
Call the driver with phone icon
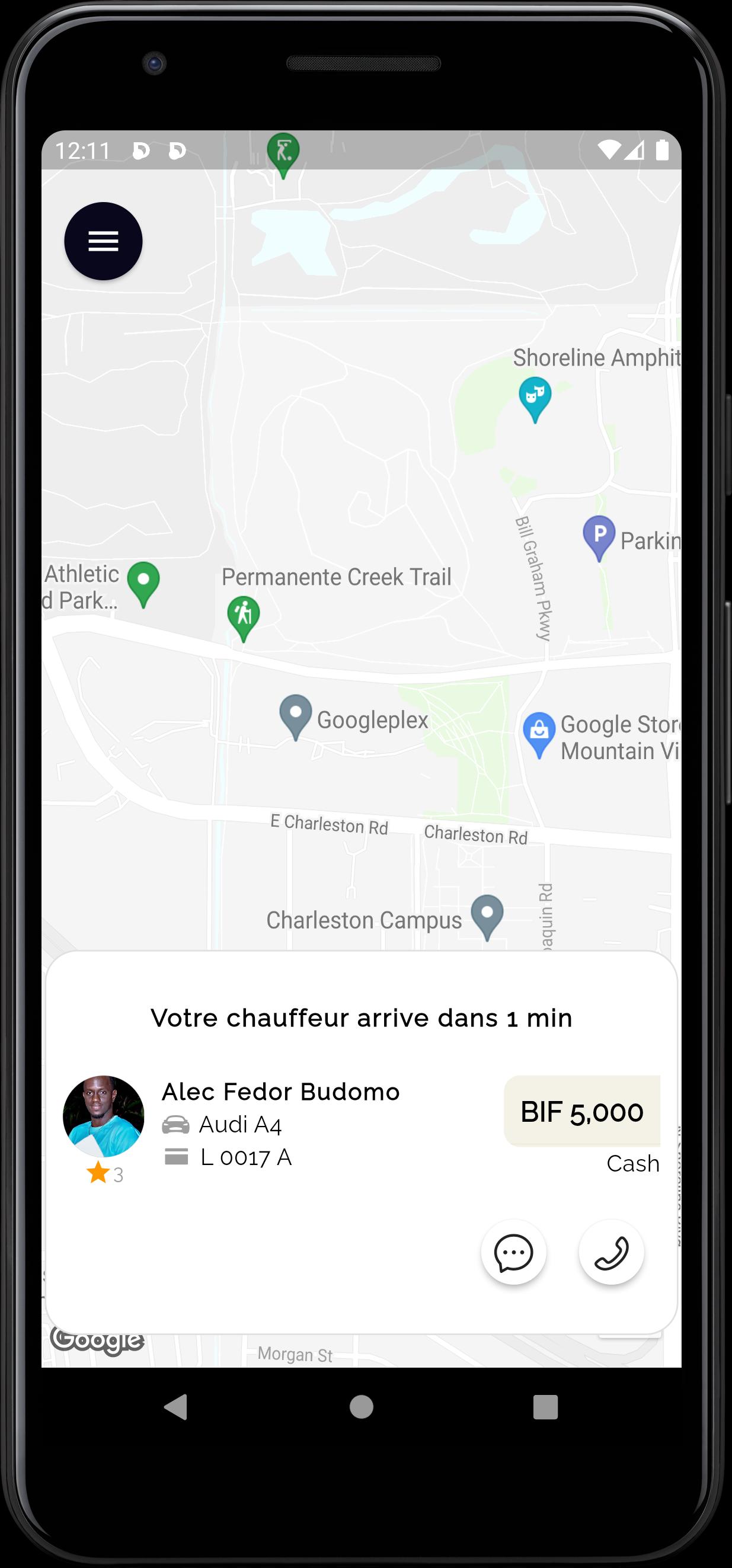click(x=612, y=1252)
